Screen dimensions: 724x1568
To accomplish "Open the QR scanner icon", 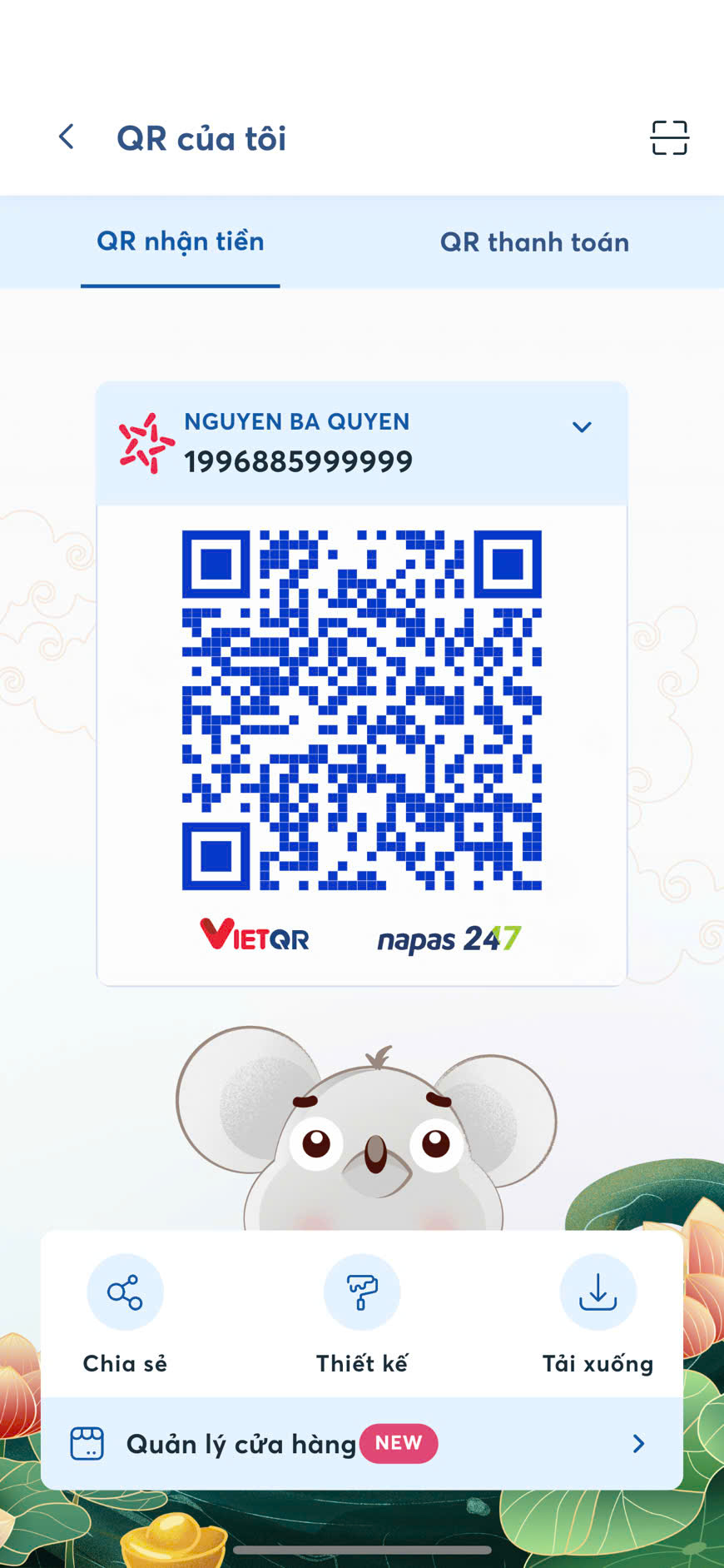I will click(x=669, y=138).
